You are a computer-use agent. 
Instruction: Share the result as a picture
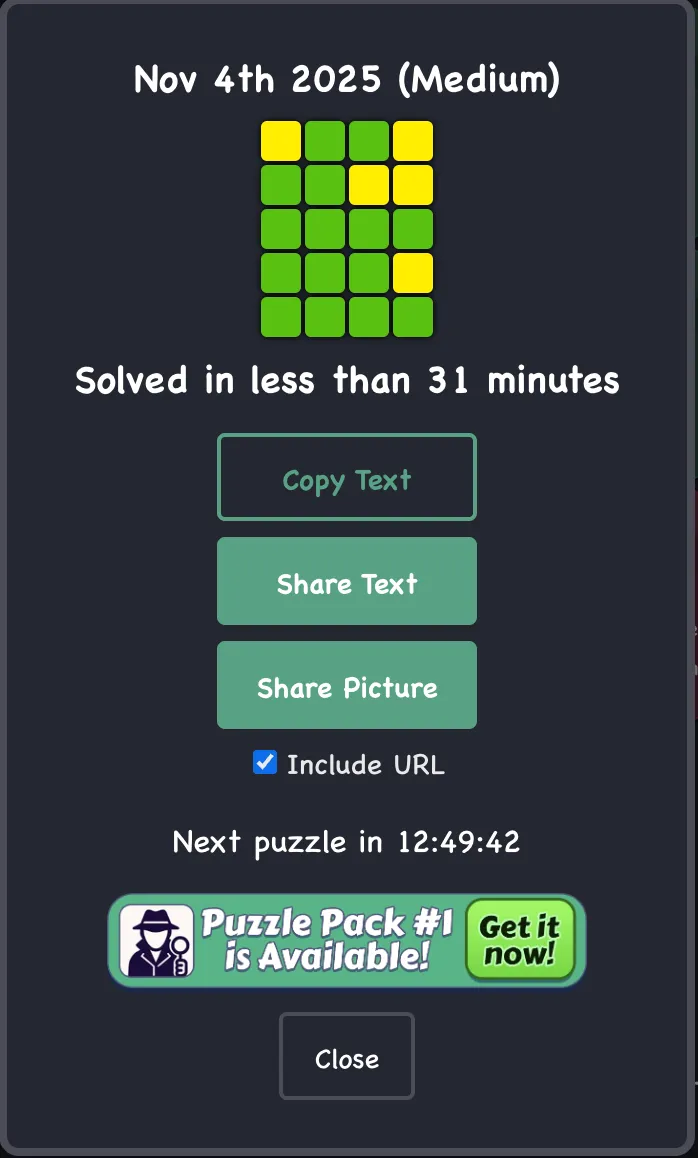[346, 686]
